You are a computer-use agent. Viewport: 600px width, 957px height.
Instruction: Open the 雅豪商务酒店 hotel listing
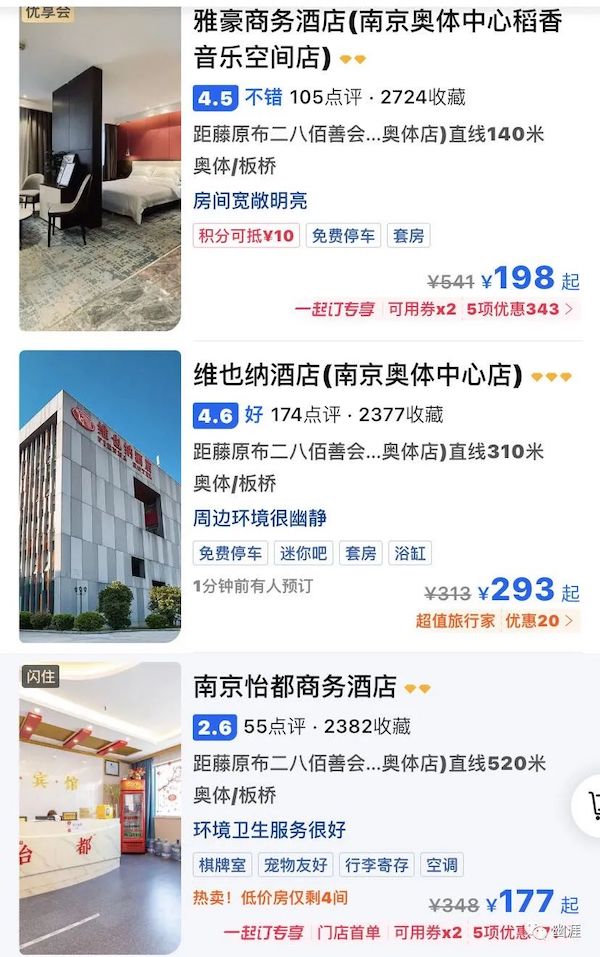tap(376, 38)
